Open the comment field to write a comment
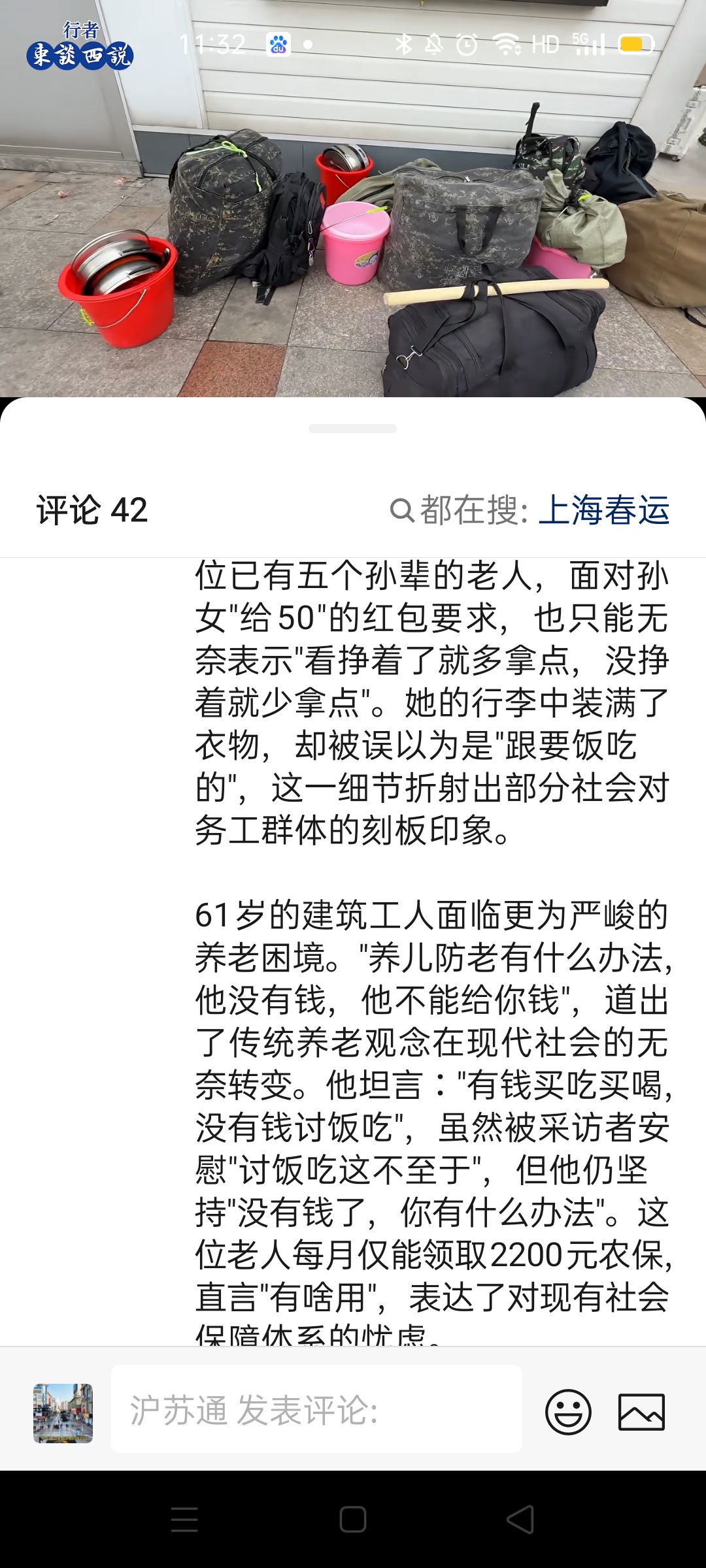Image resolution: width=706 pixels, height=1568 pixels. coord(316,1411)
